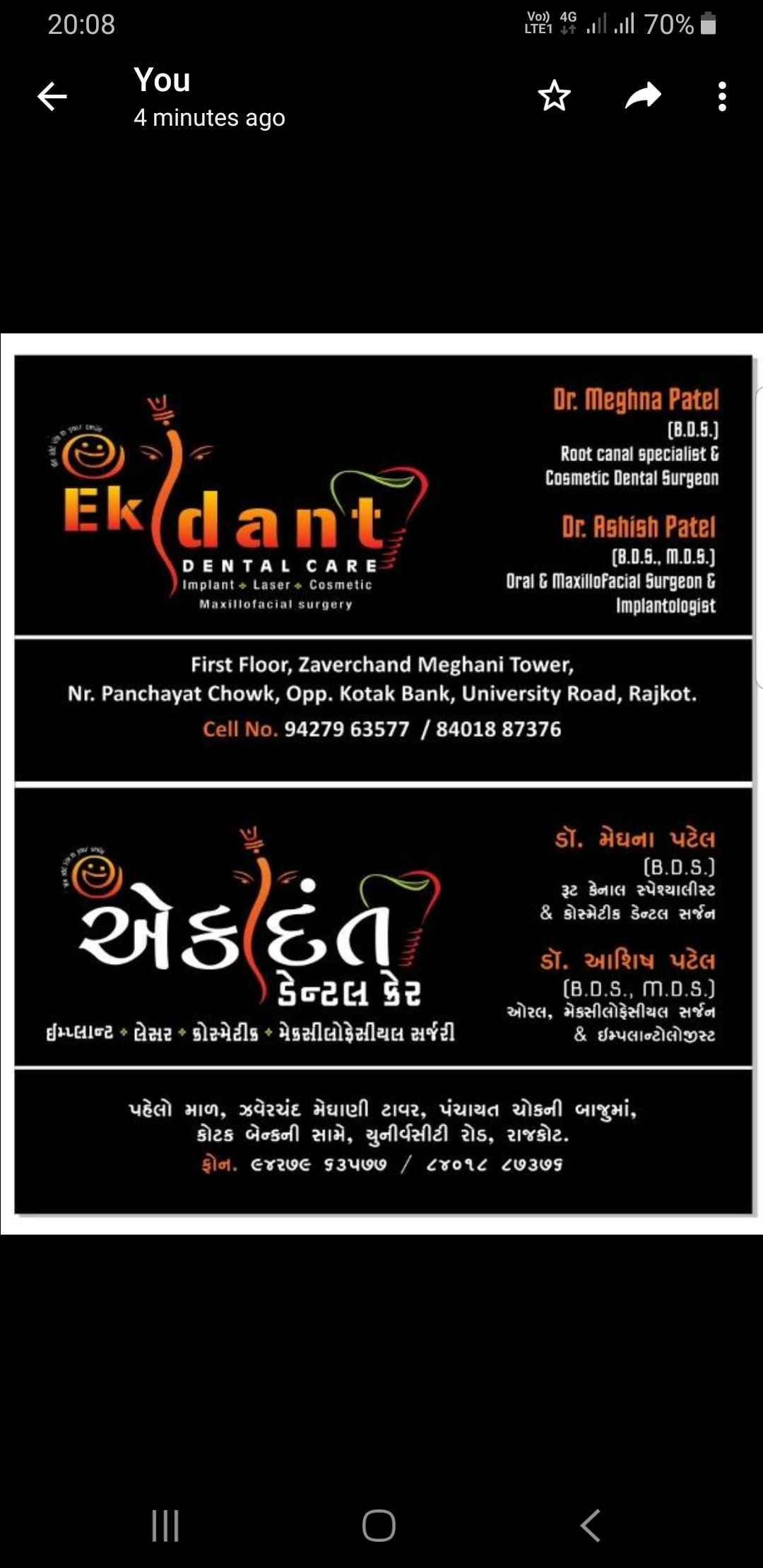Go to the home screen

point(379,1525)
